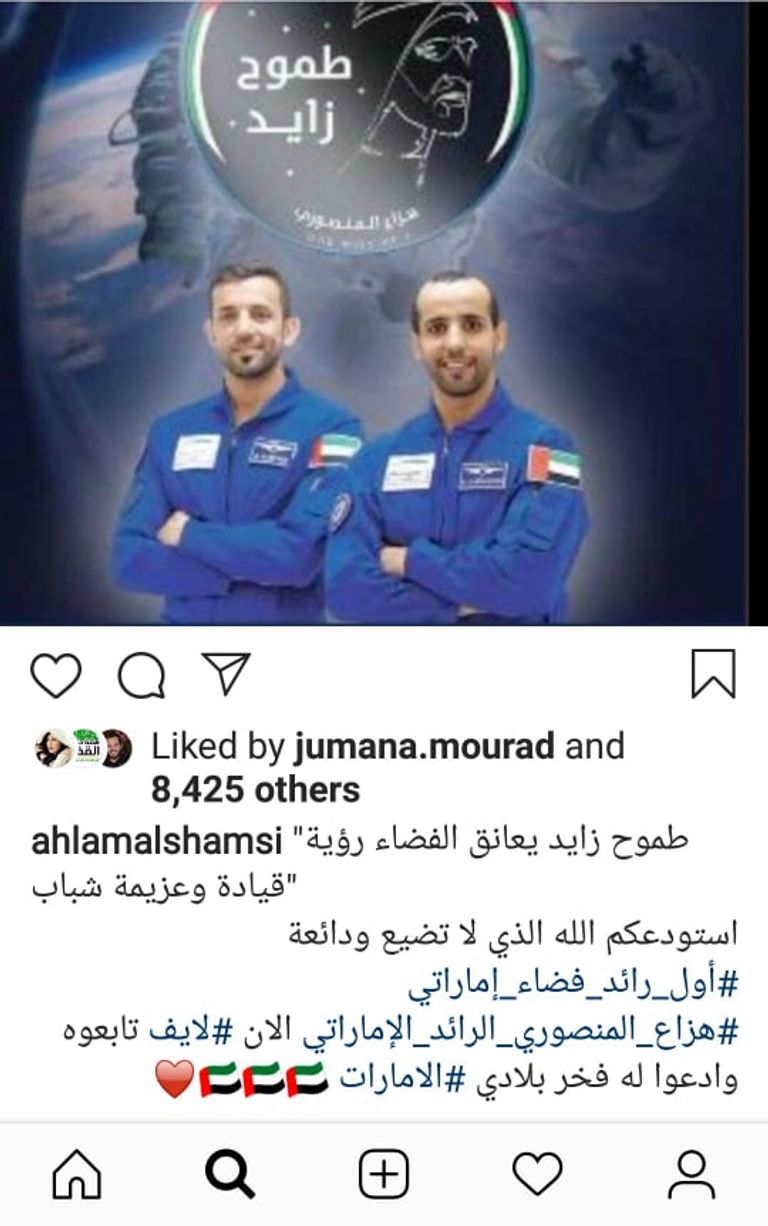The height and width of the screenshot is (1226, 768).
Task: Save the post with the bookmark icon
Action: tap(713, 674)
